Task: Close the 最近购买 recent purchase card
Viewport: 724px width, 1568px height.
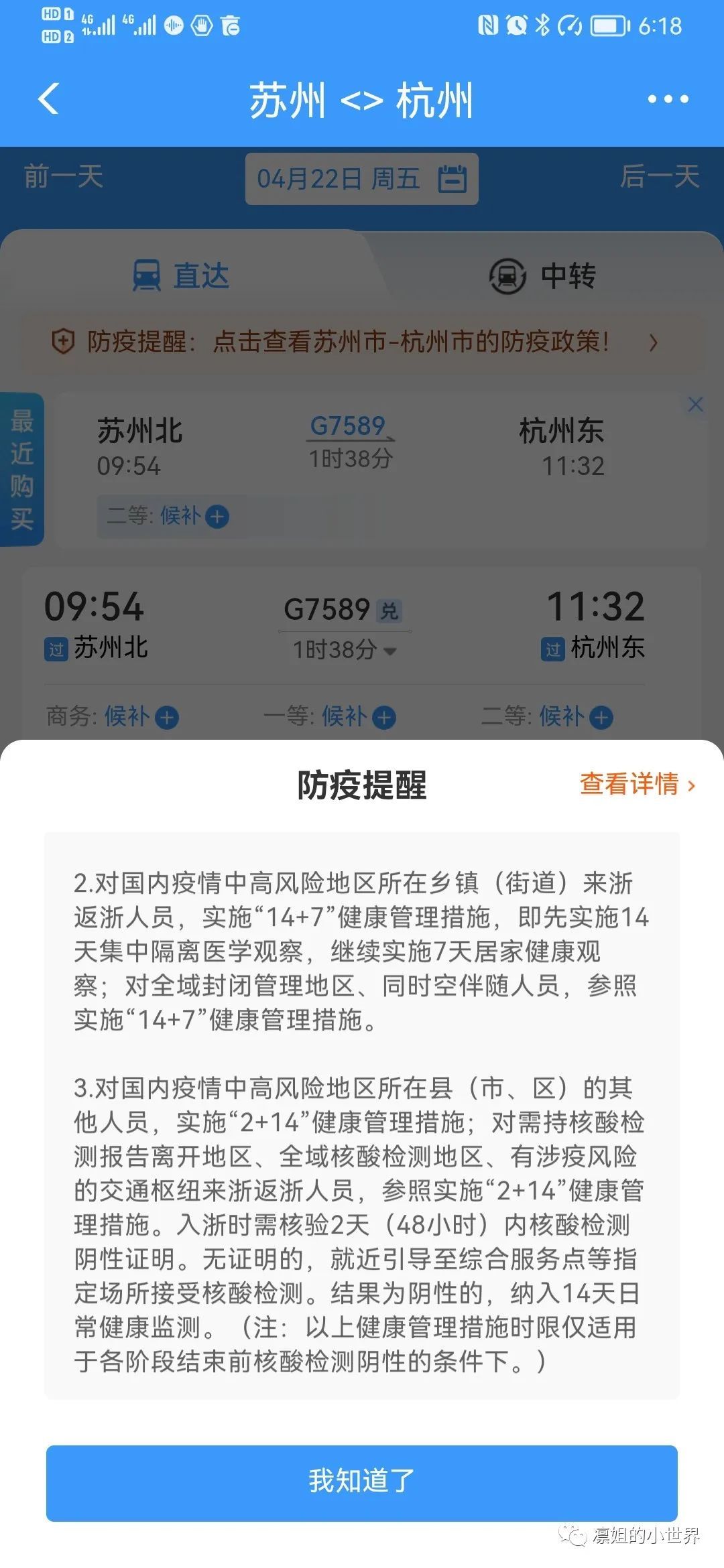Action: point(695,404)
